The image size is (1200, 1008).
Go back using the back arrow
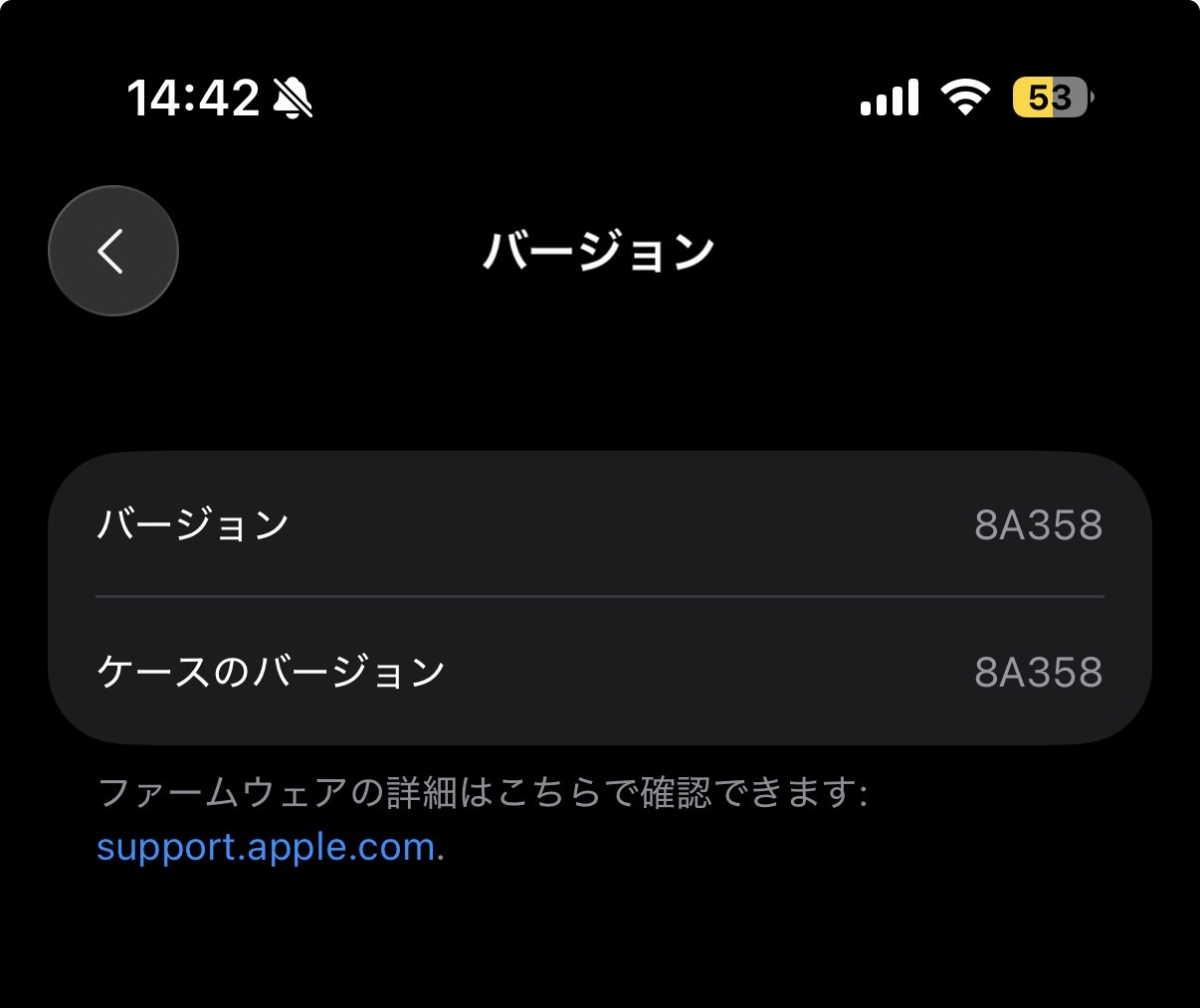pyautogui.click(x=112, y=251)
